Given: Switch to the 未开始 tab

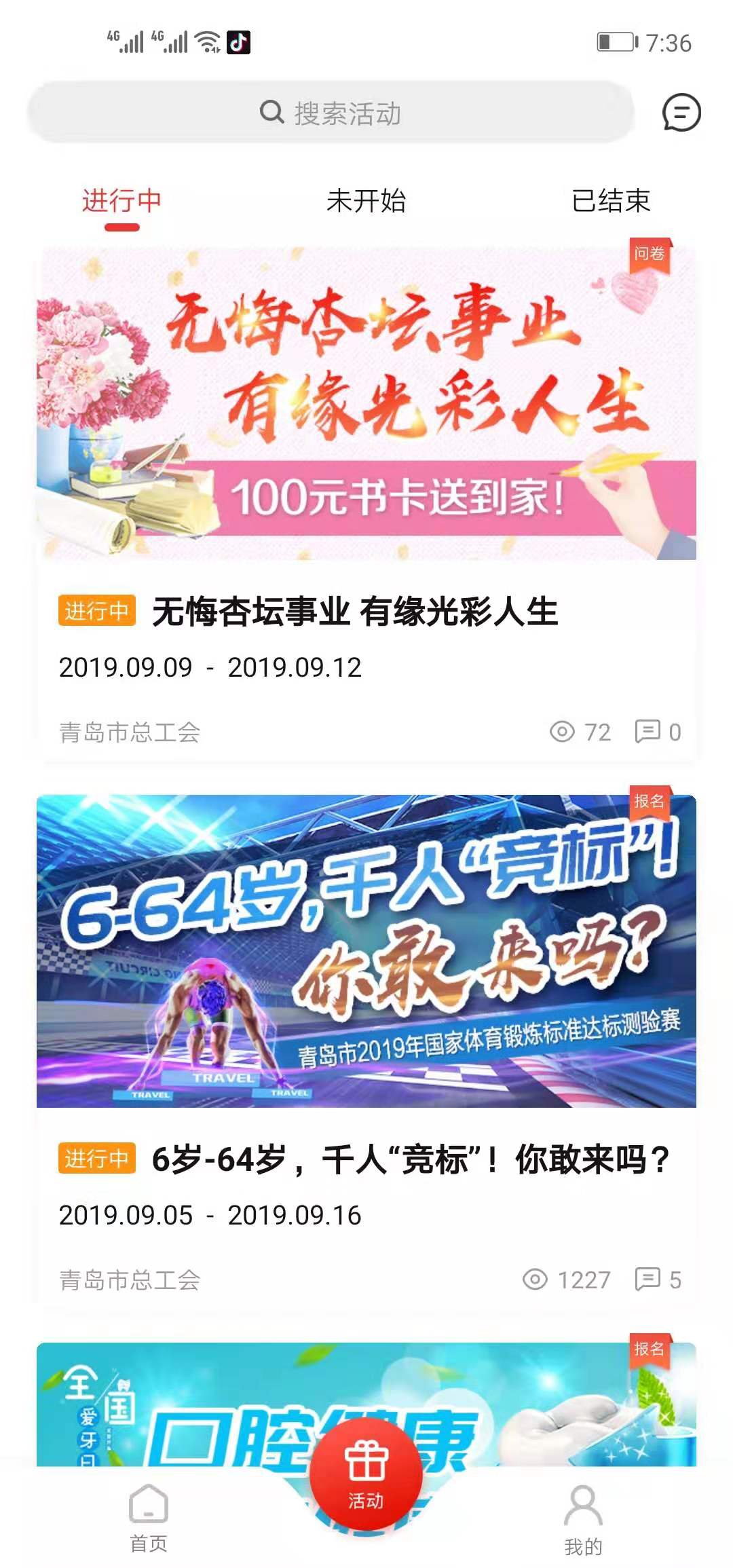Looking at the screenshot, I should coord(366,202).
